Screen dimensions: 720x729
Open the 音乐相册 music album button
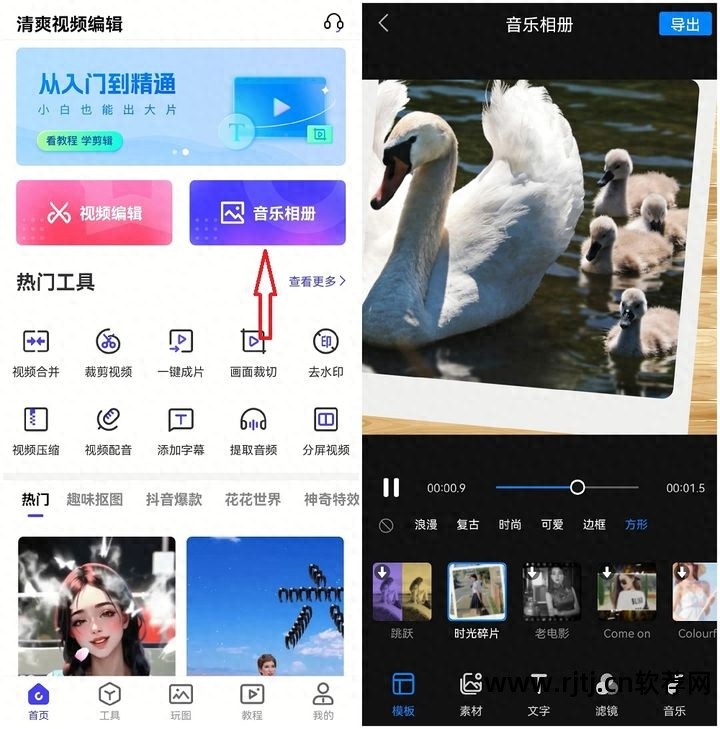point(268,213)
